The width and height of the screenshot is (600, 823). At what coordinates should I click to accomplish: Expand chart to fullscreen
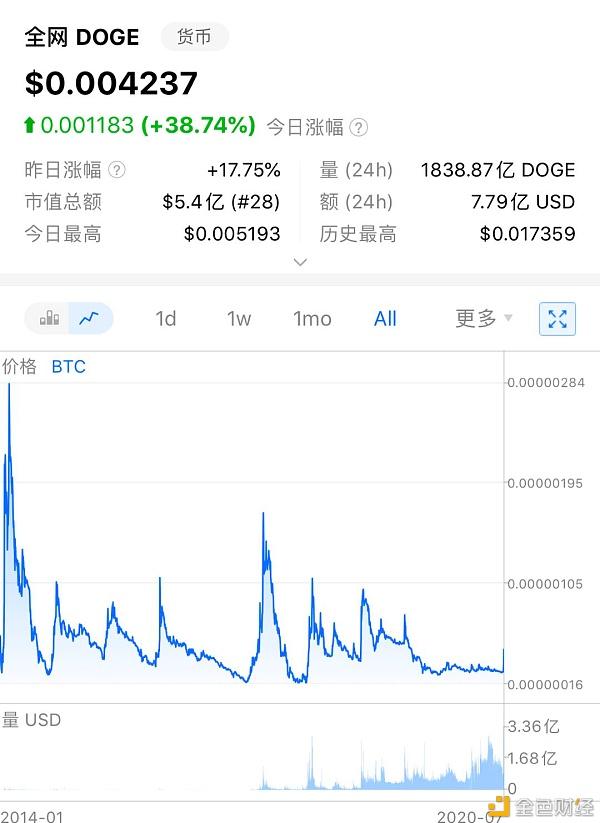click(x=557, y=319)
